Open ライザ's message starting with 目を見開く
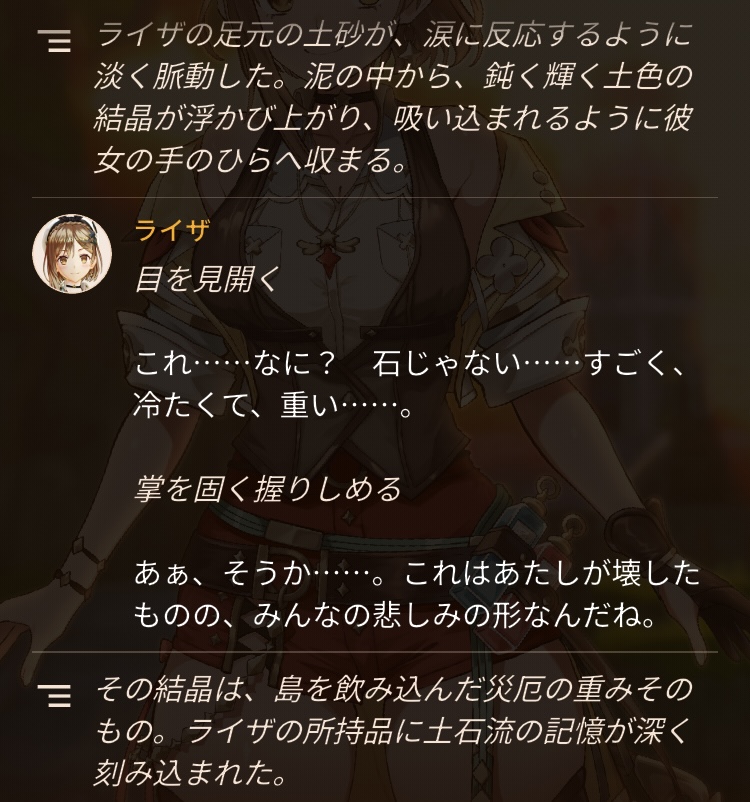Viewport: 750px width, 802px height. pyautogui.click(x=416, y=447)
